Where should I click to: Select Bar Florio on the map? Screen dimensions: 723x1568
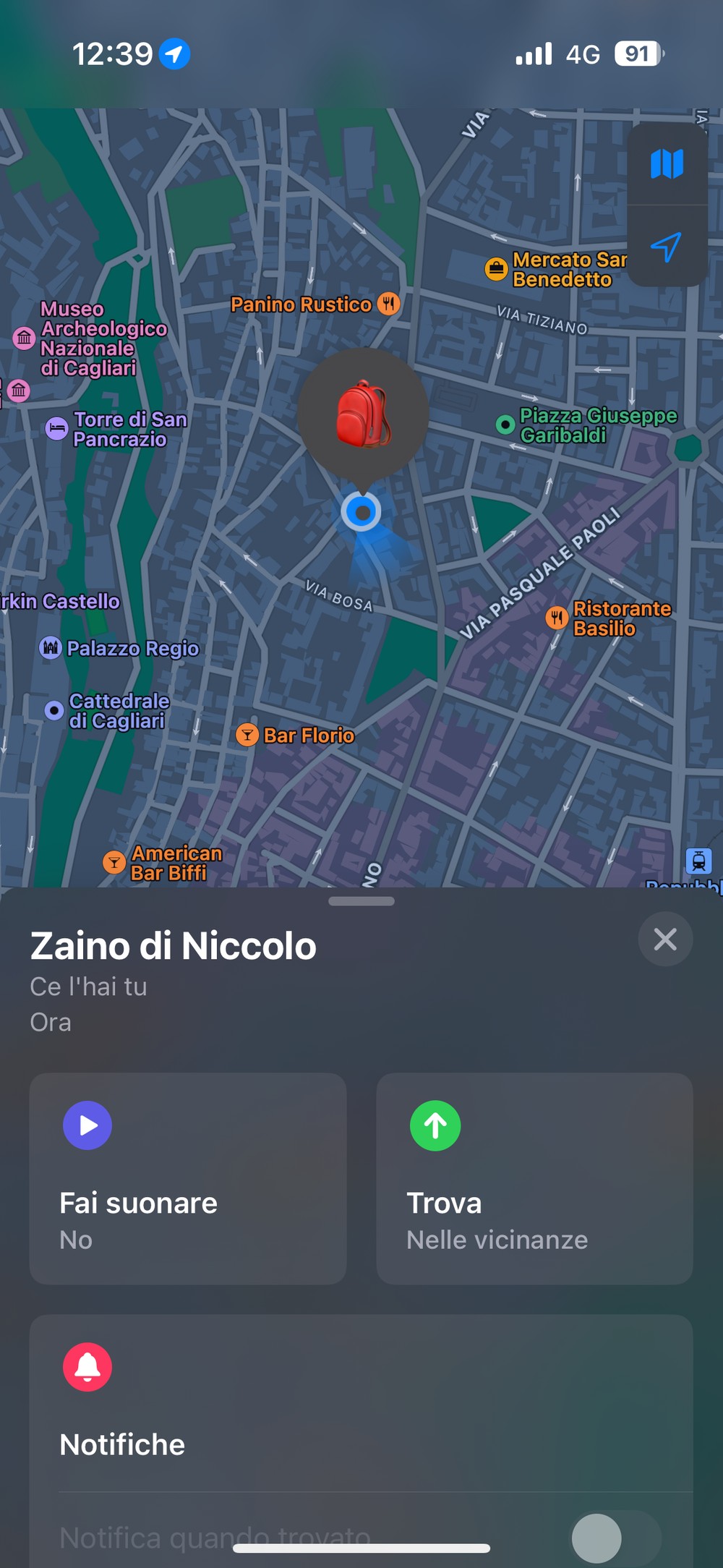pos(296,736)
